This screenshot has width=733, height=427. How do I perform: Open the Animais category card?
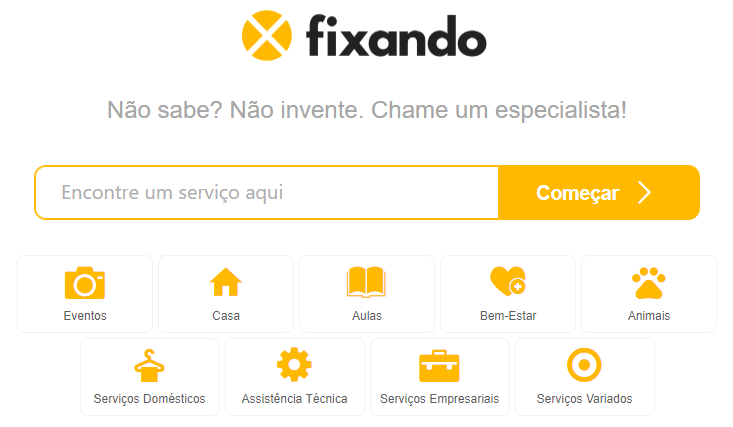(649, 294)
